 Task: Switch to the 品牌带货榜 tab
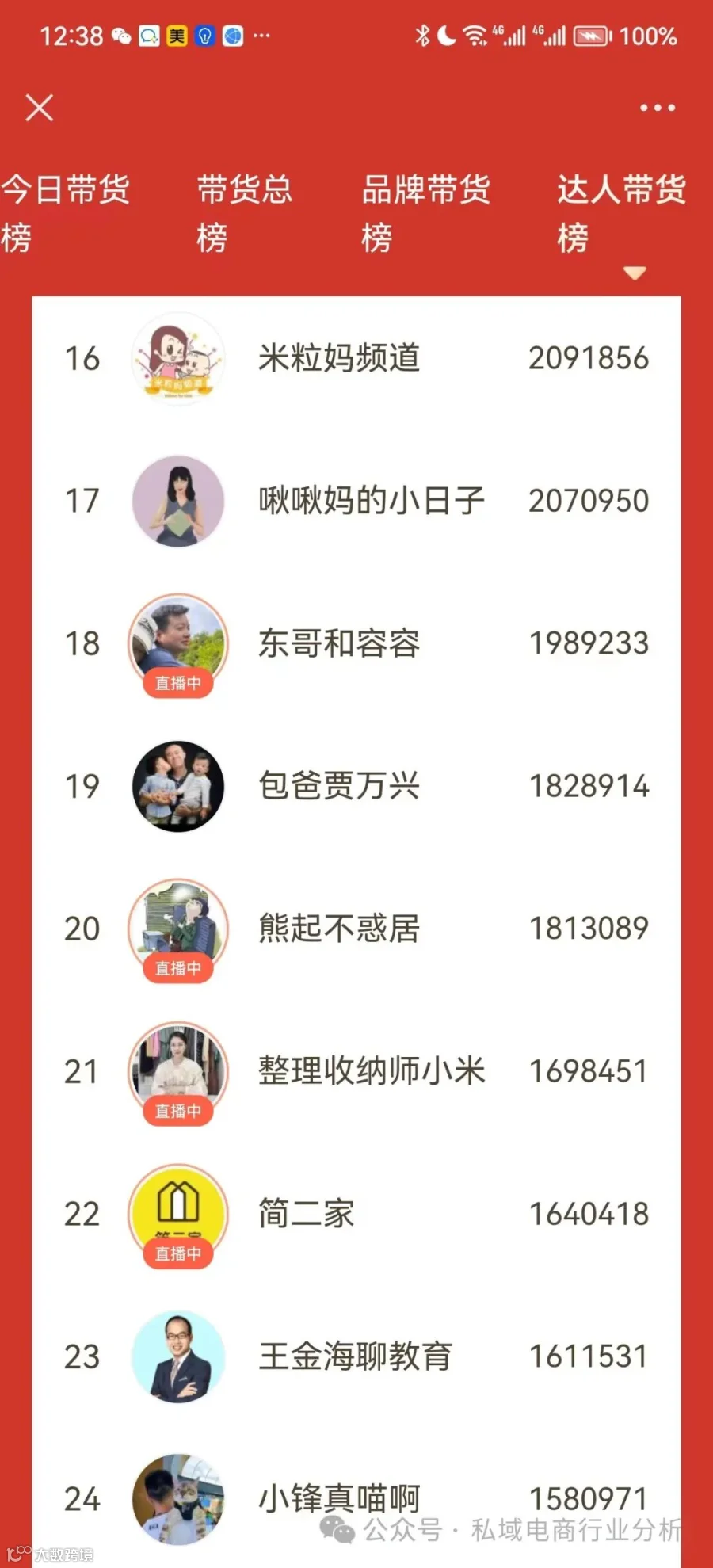(425, 213)
